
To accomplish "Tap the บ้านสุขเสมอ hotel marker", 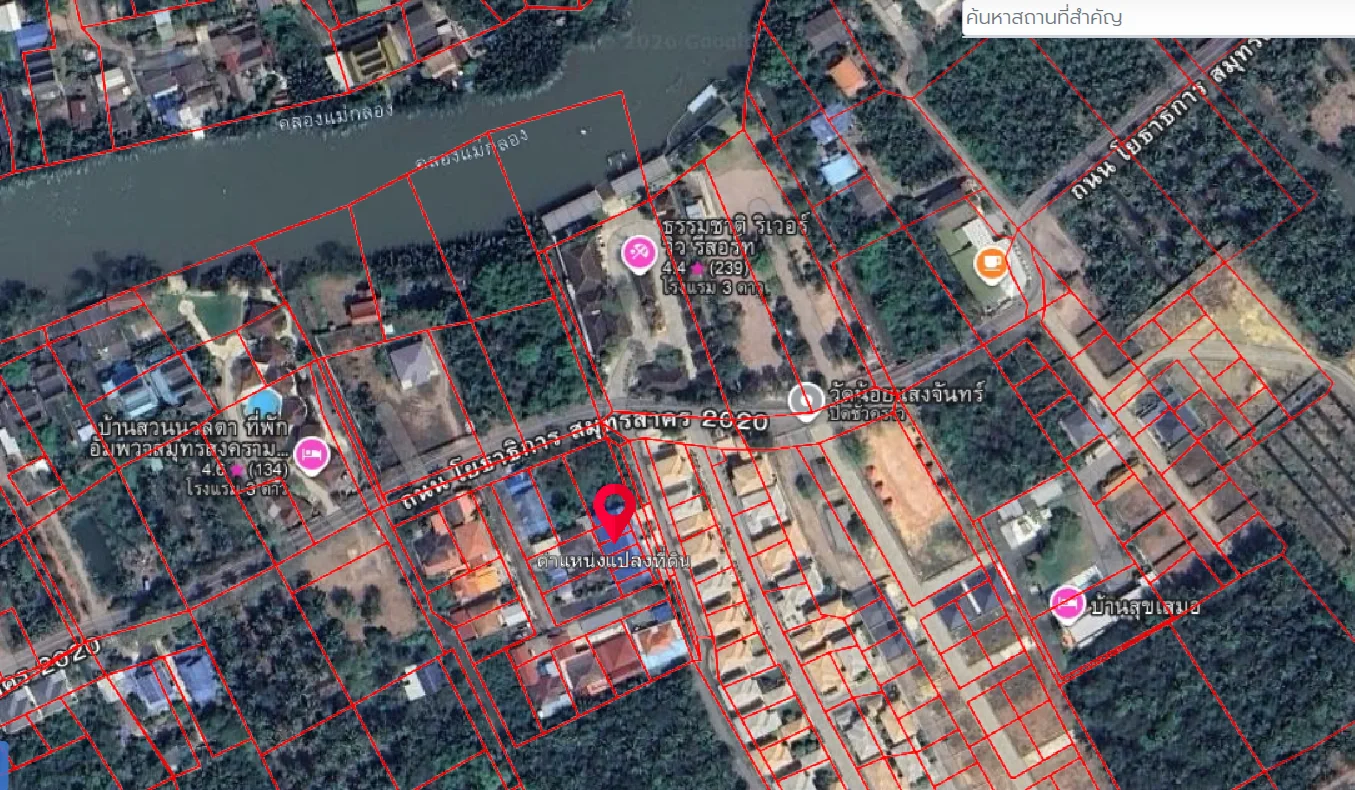I will pos(1067,603).
